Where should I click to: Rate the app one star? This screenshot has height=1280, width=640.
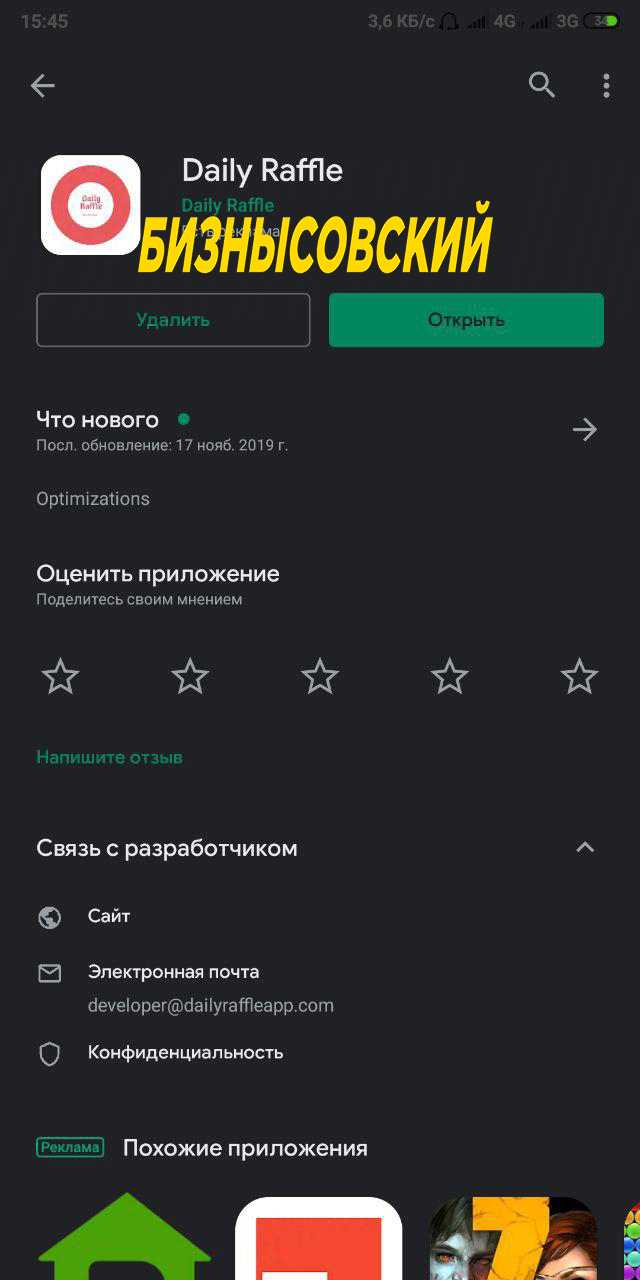click(x=60, y=677)
